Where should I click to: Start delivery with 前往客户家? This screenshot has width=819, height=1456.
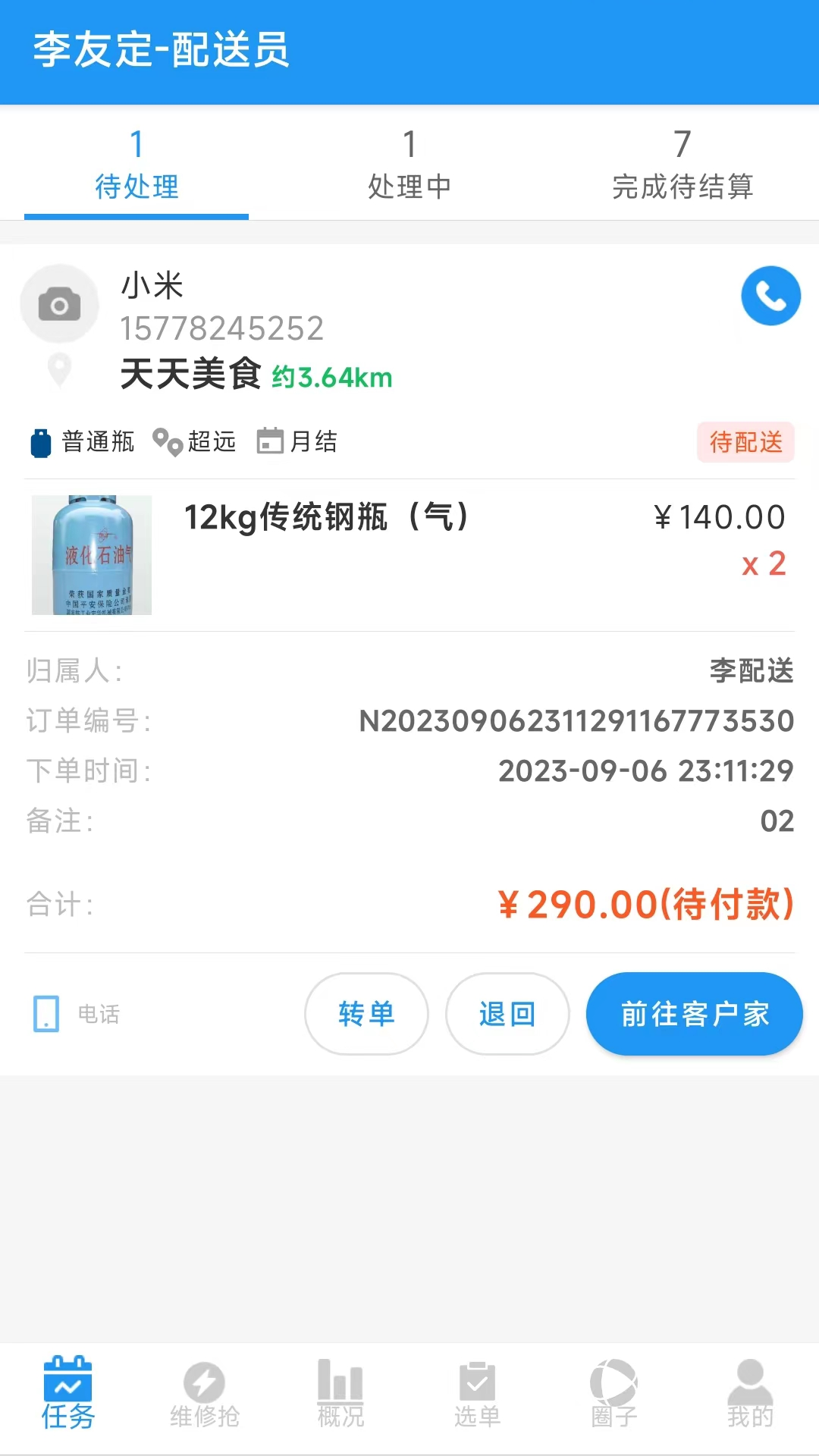pos(694,1013)
